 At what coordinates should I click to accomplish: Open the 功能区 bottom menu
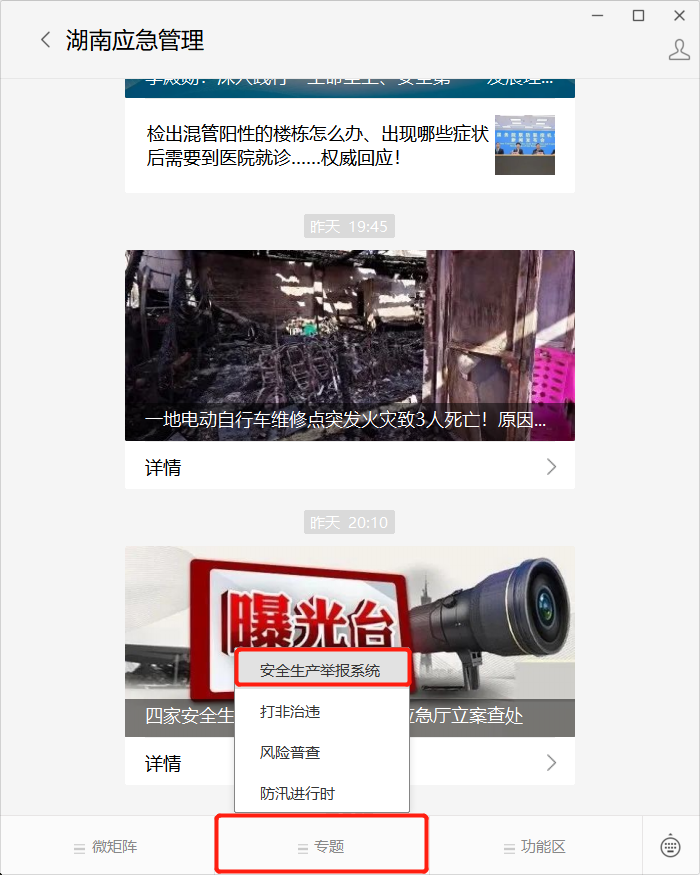(536, 846)
